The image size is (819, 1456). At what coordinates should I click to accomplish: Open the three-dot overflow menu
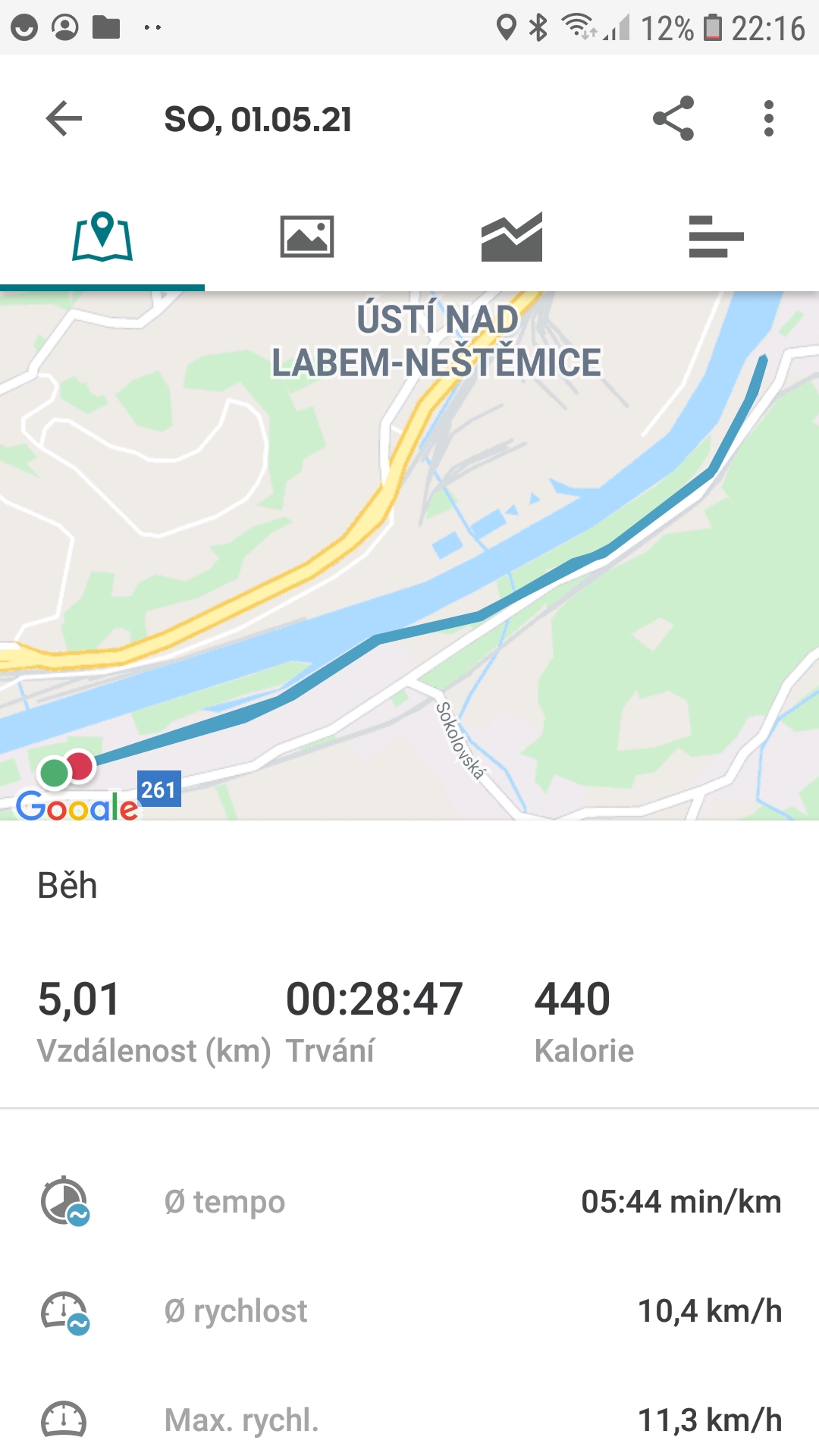tap(769, 118)
